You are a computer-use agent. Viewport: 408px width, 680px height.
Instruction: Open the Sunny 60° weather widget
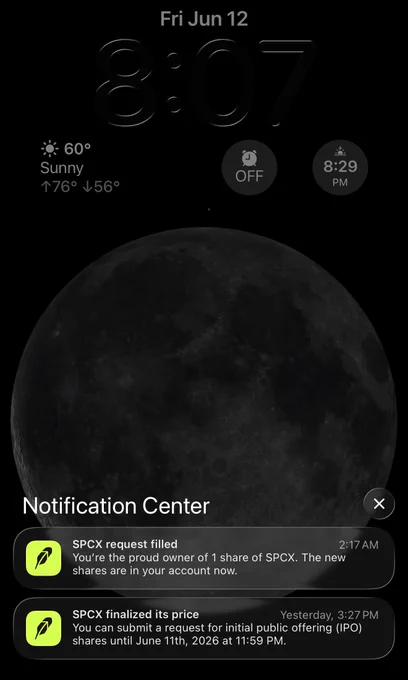click(x=80, y=167)
